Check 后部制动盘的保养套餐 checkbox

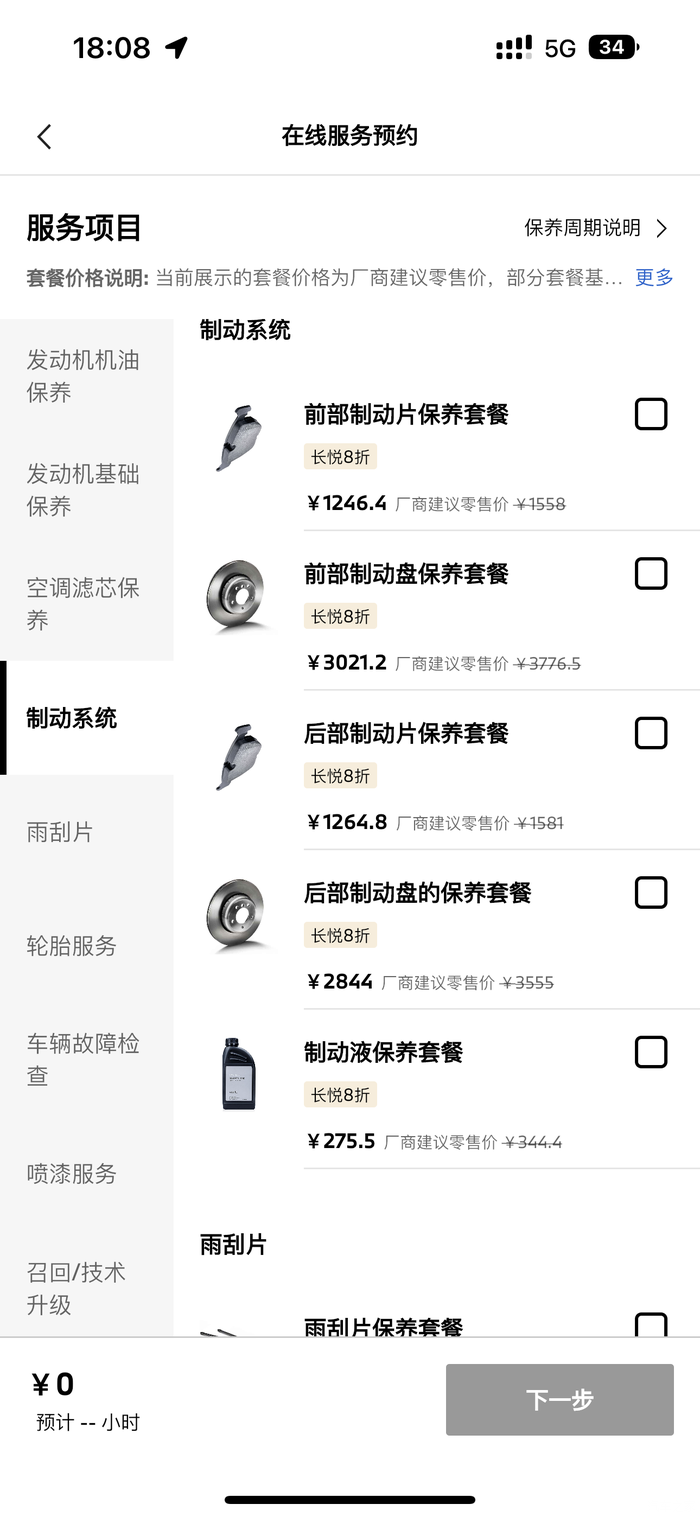tap(651, 893)
